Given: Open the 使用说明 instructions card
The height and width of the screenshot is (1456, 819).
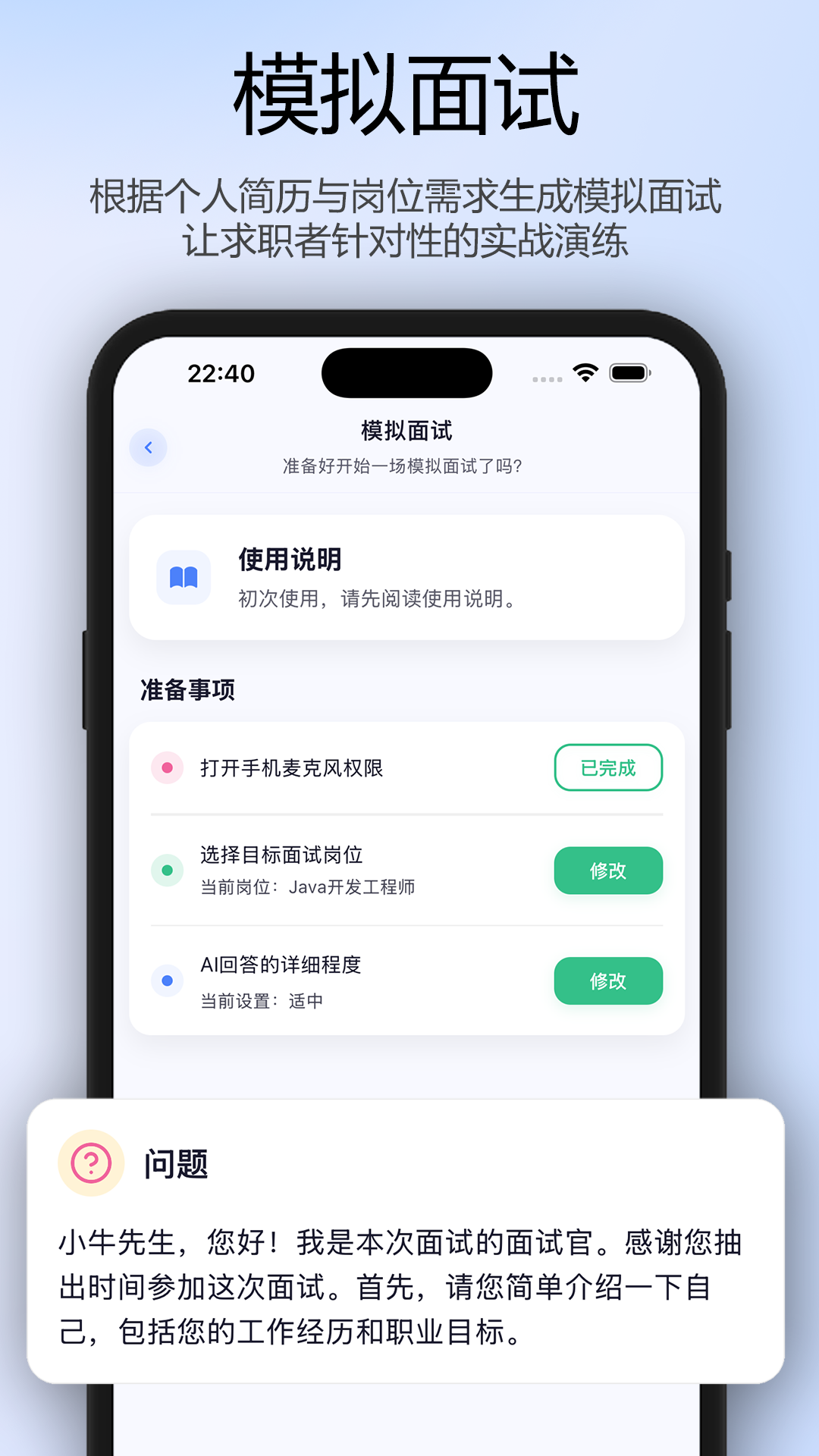Looking at the screenshot, I should [x=407, y=576].
